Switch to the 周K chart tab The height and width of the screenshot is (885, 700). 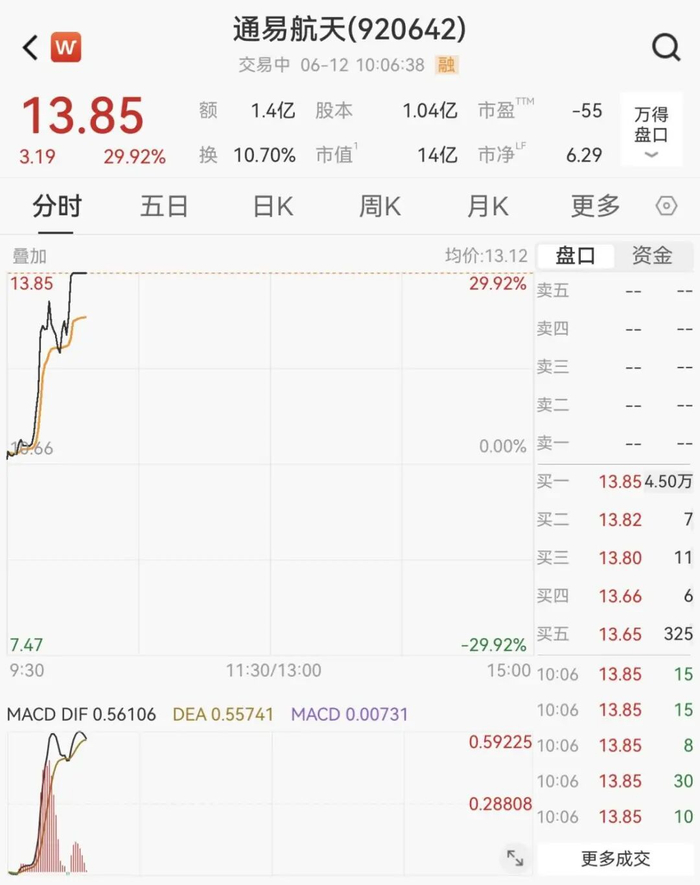pyautogui.click(x=380, y=206)
